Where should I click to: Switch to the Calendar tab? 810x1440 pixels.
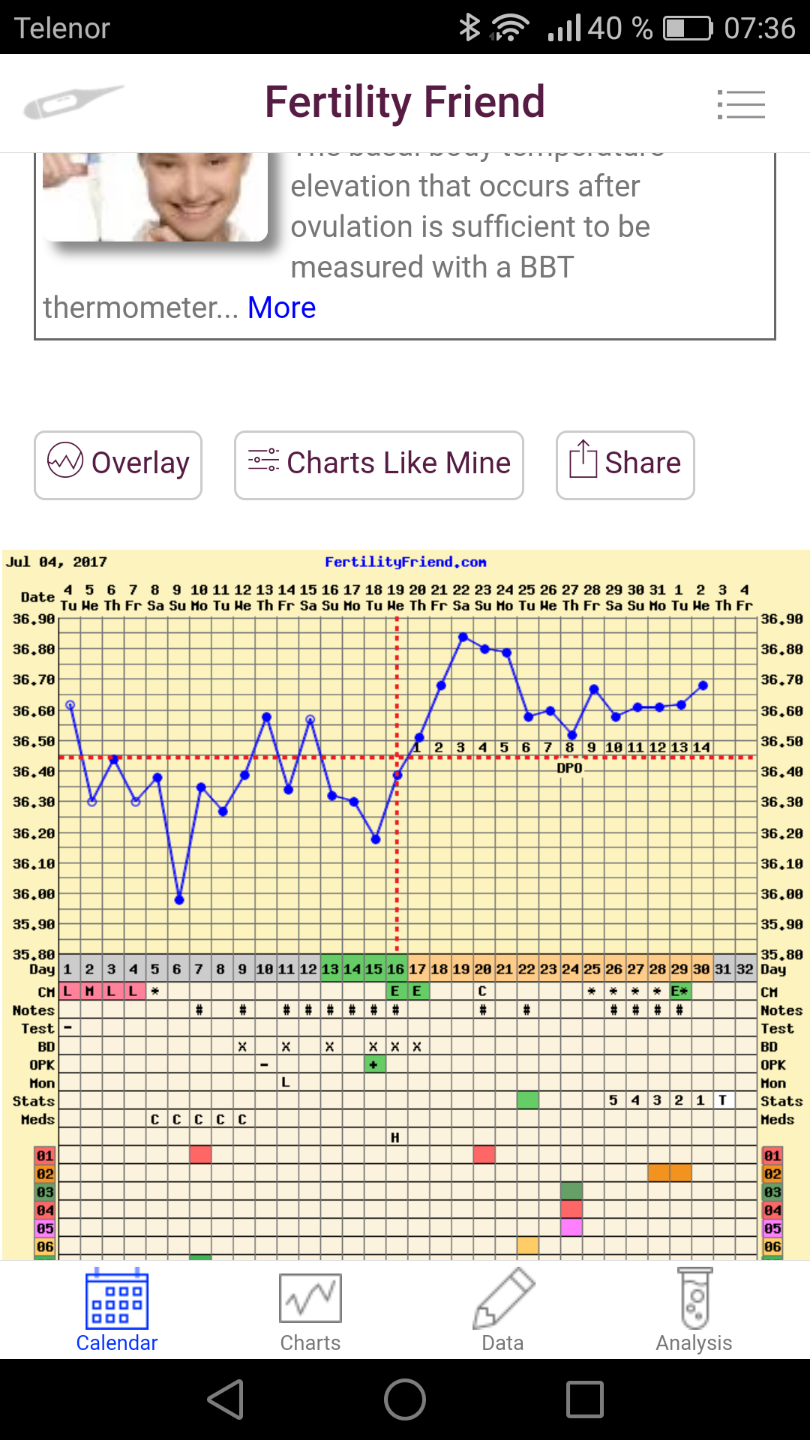[x=117, y=1311]
